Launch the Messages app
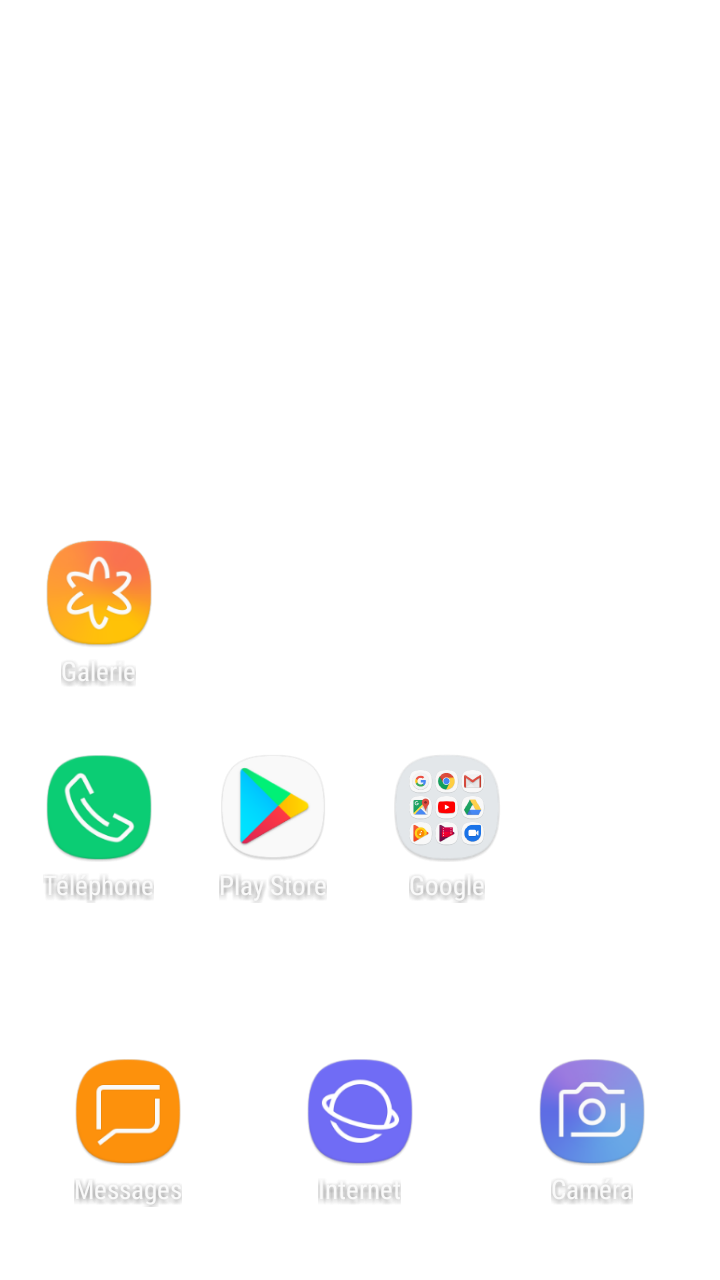The width and height of the screenshot is (720, 1280). point(128,1111)
